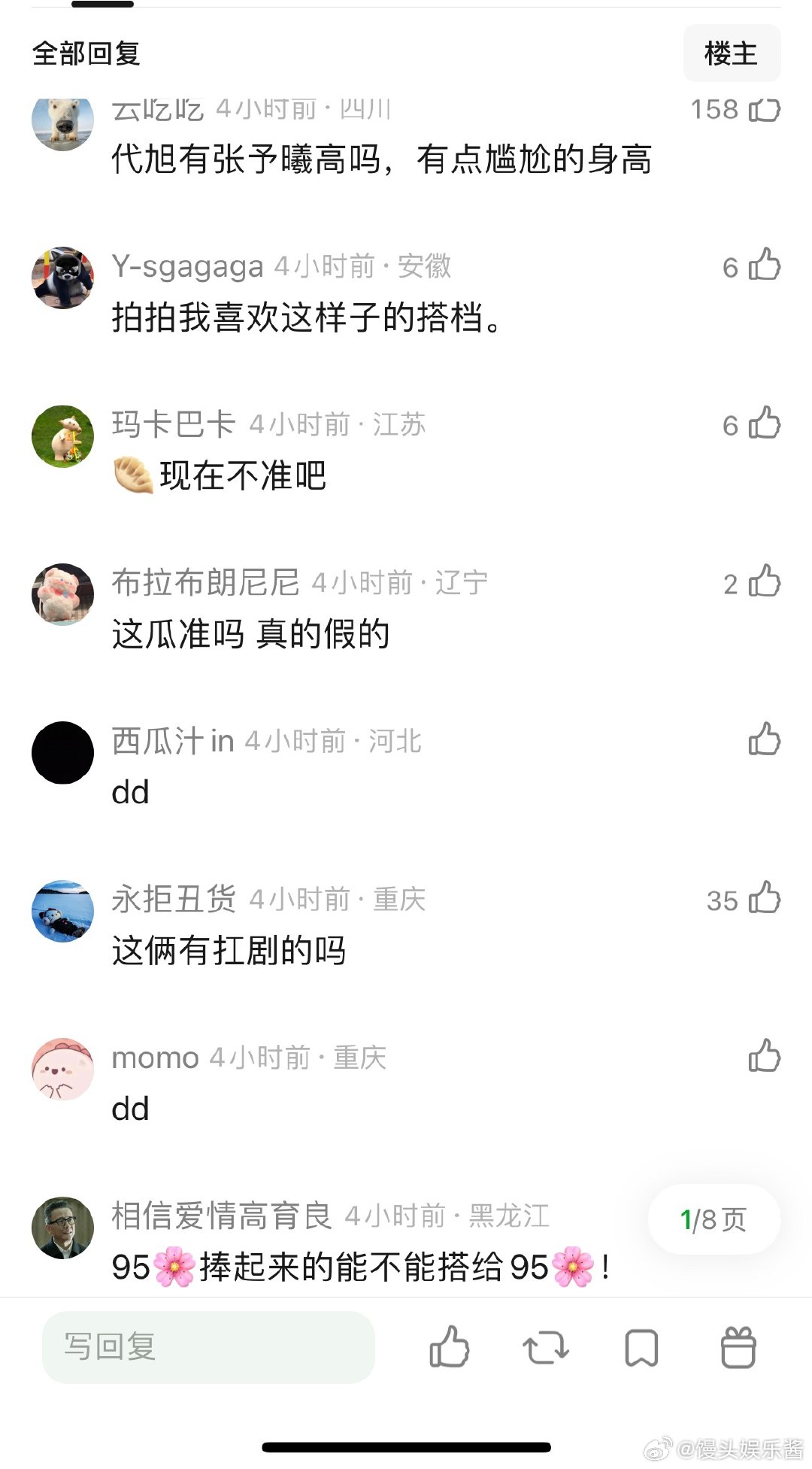
Task: Bookmark this post via the collect icon
Action: [641, 1347]
